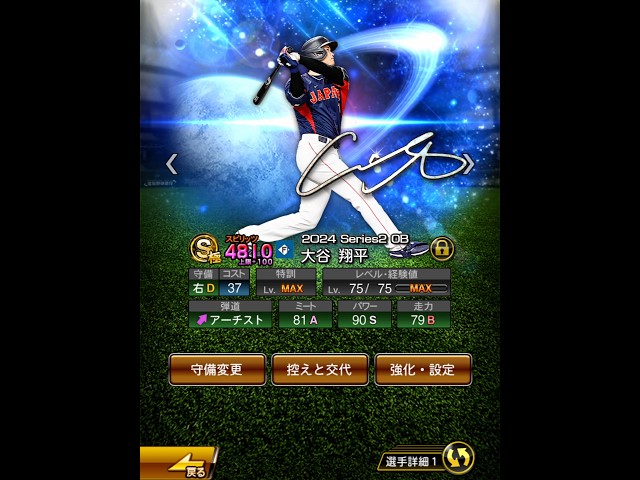Show the previous player card
The image size is (640, 480).
point(172,164)
